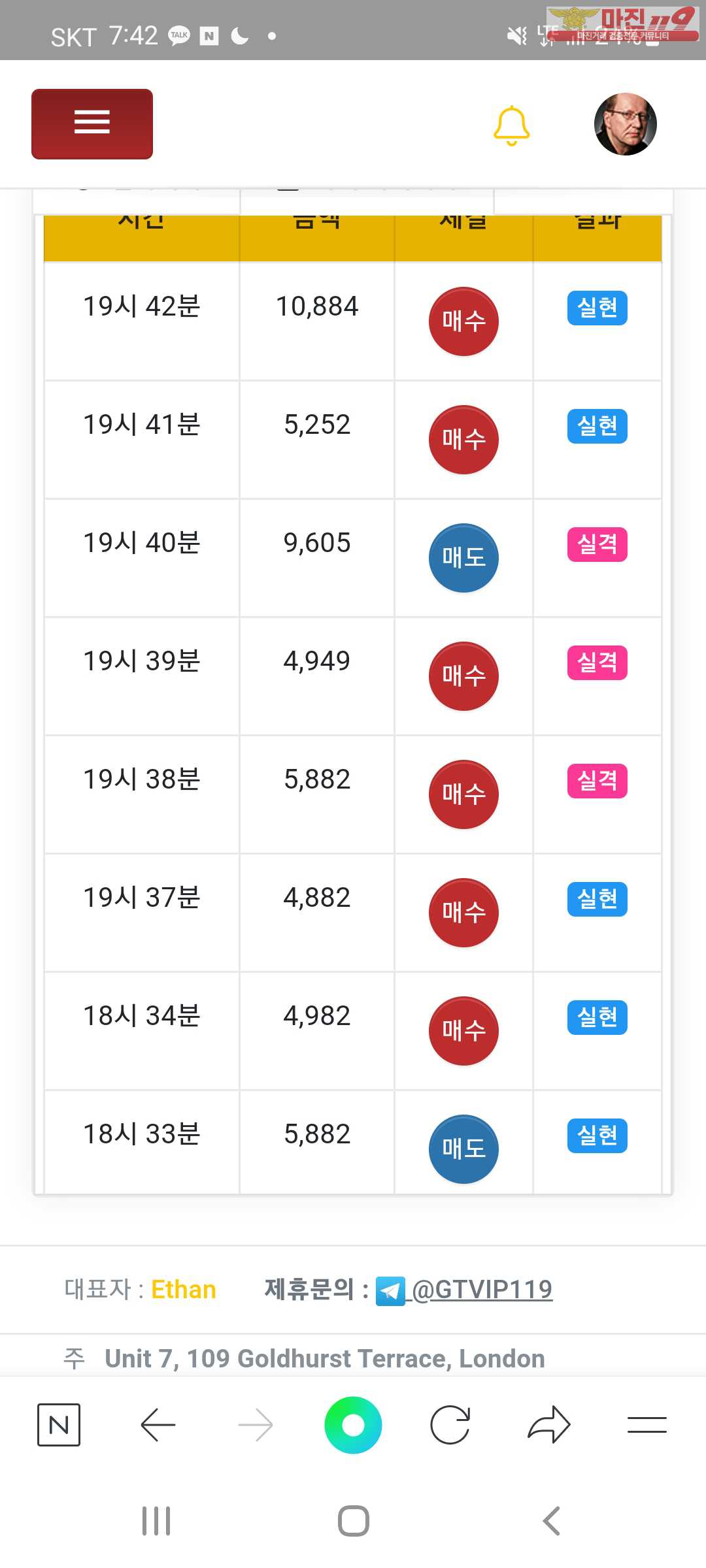Open the recent apps view
Image resolution: width=706 pixels, height=1568 pixels.
click(x=157, y=1521)
